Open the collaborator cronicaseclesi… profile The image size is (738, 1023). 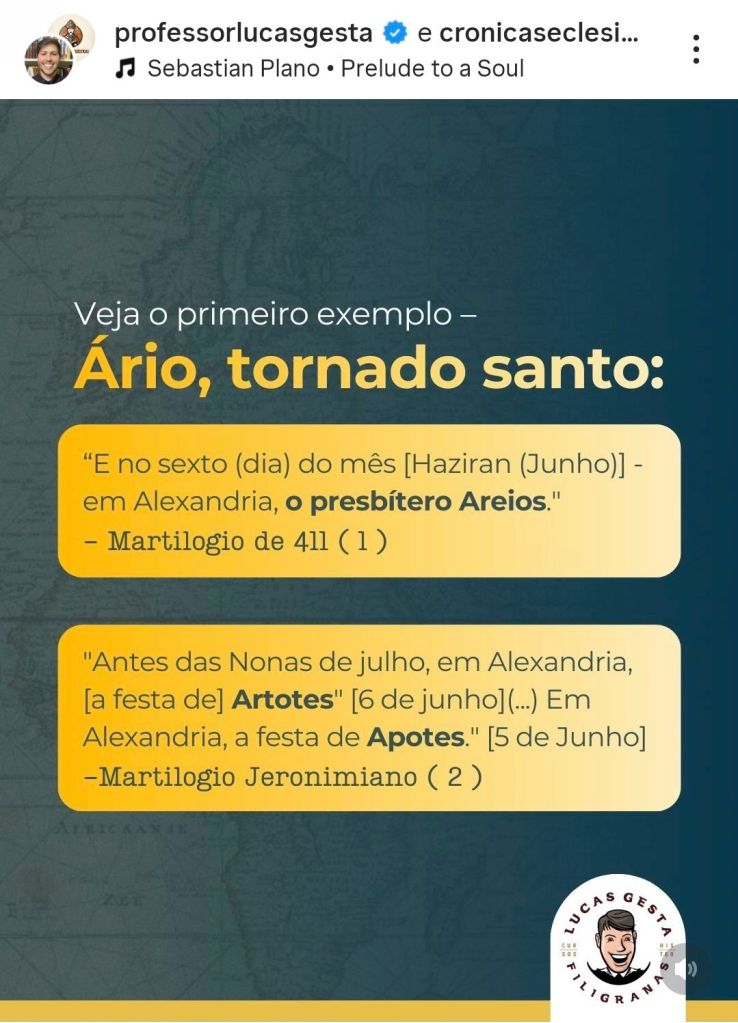tap(538, 32)
